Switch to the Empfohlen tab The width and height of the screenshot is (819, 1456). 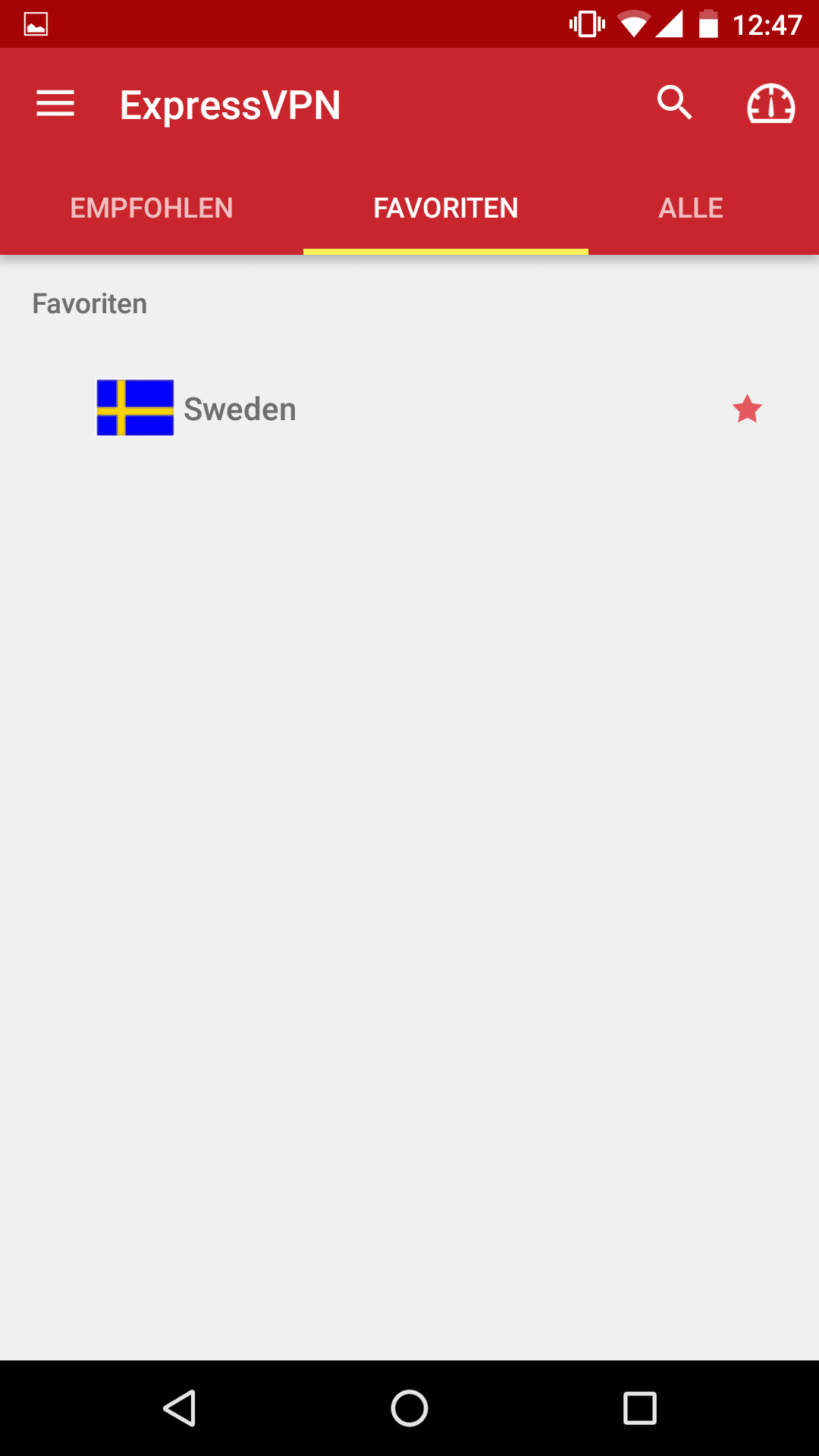(x=152, y=208)
